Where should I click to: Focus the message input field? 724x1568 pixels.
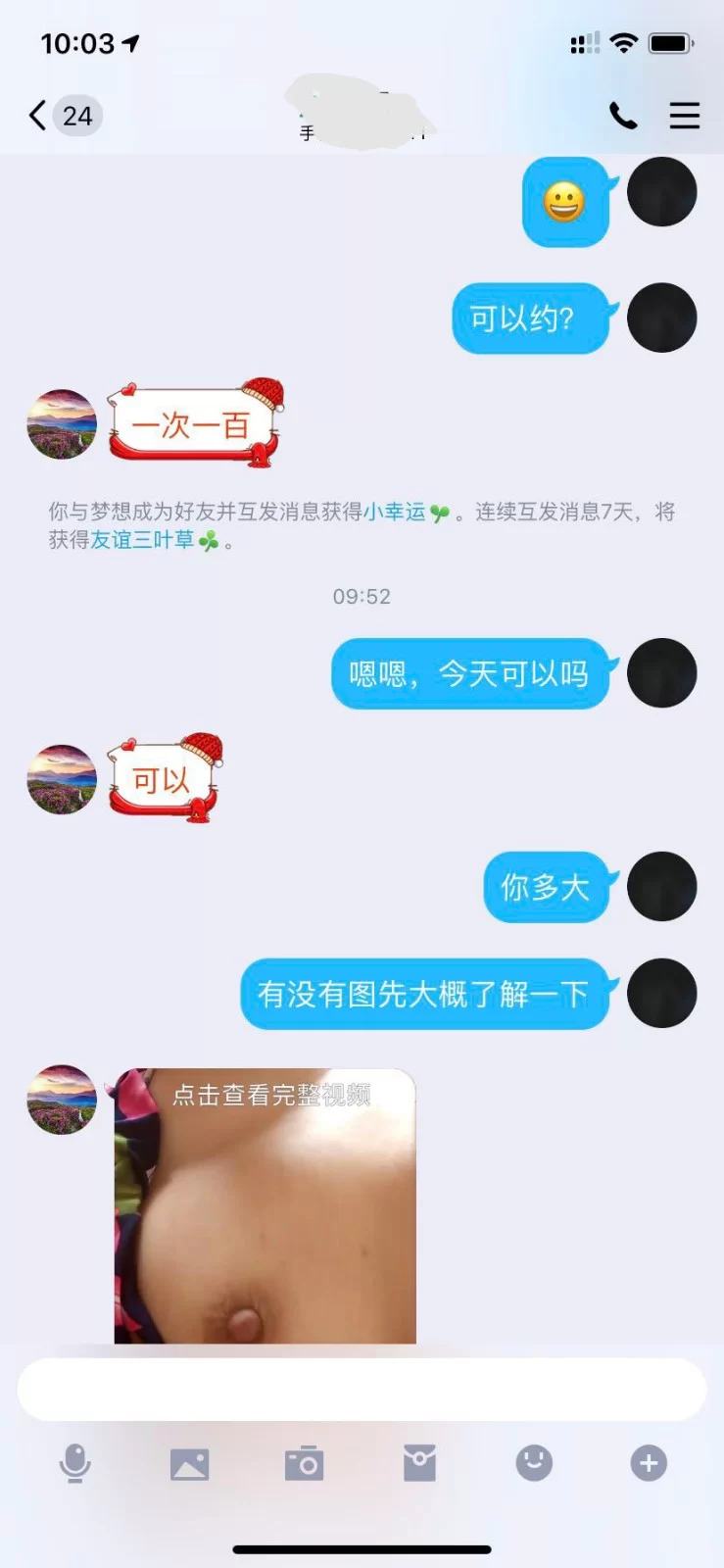[362, 1389]
